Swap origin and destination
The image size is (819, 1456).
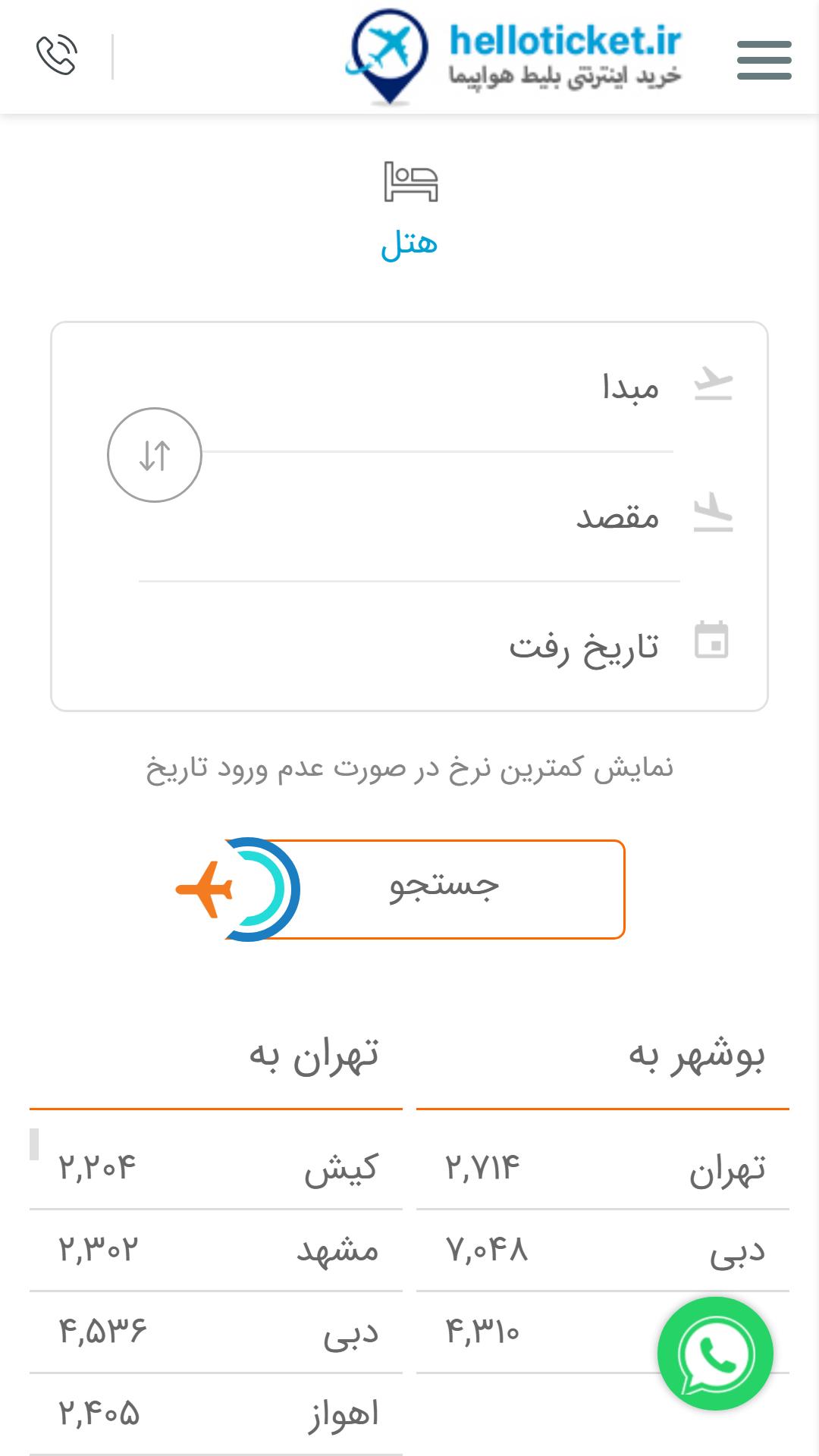point(155,455)
